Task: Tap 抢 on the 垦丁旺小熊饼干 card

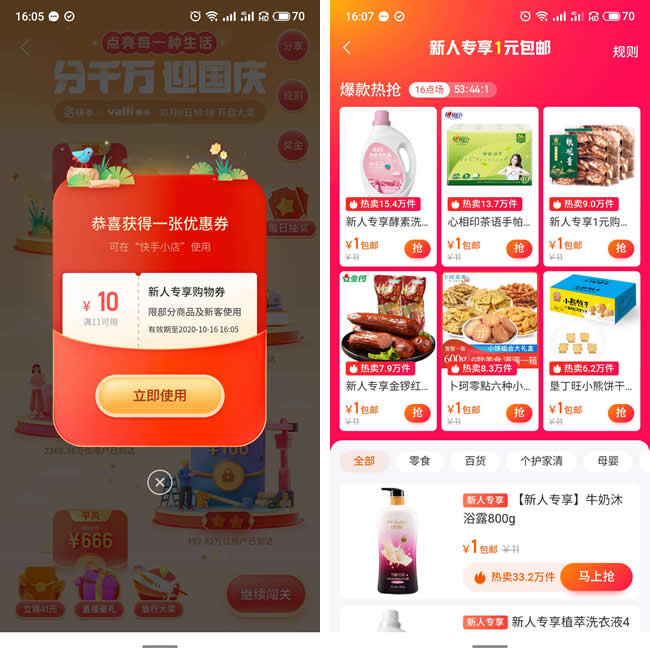Action: pos(620,412)
